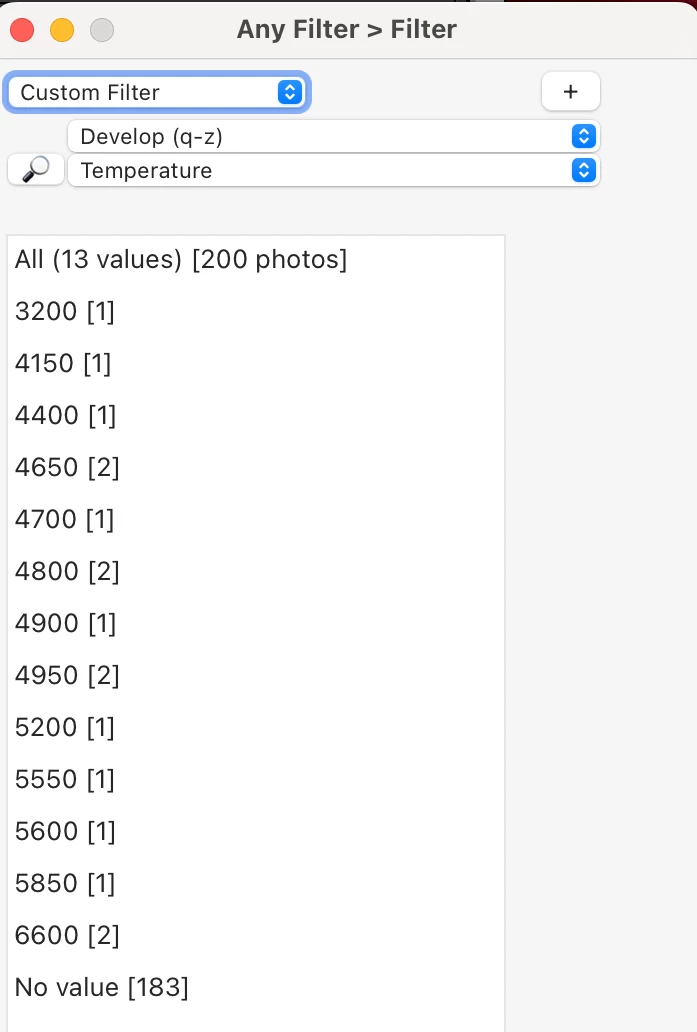
Task: Select the 4950 temperature value
Action: (x=67, y=676)
